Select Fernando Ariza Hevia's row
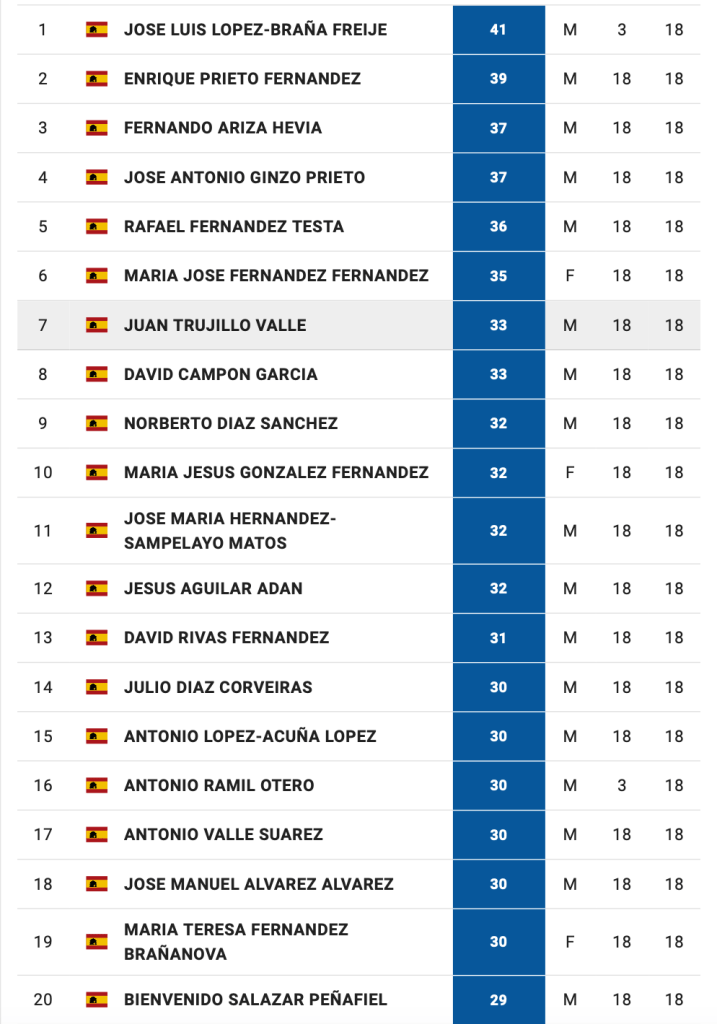The height and width of the screenshot is (1024, 717). pyautogui.click(x=222, y=128)
